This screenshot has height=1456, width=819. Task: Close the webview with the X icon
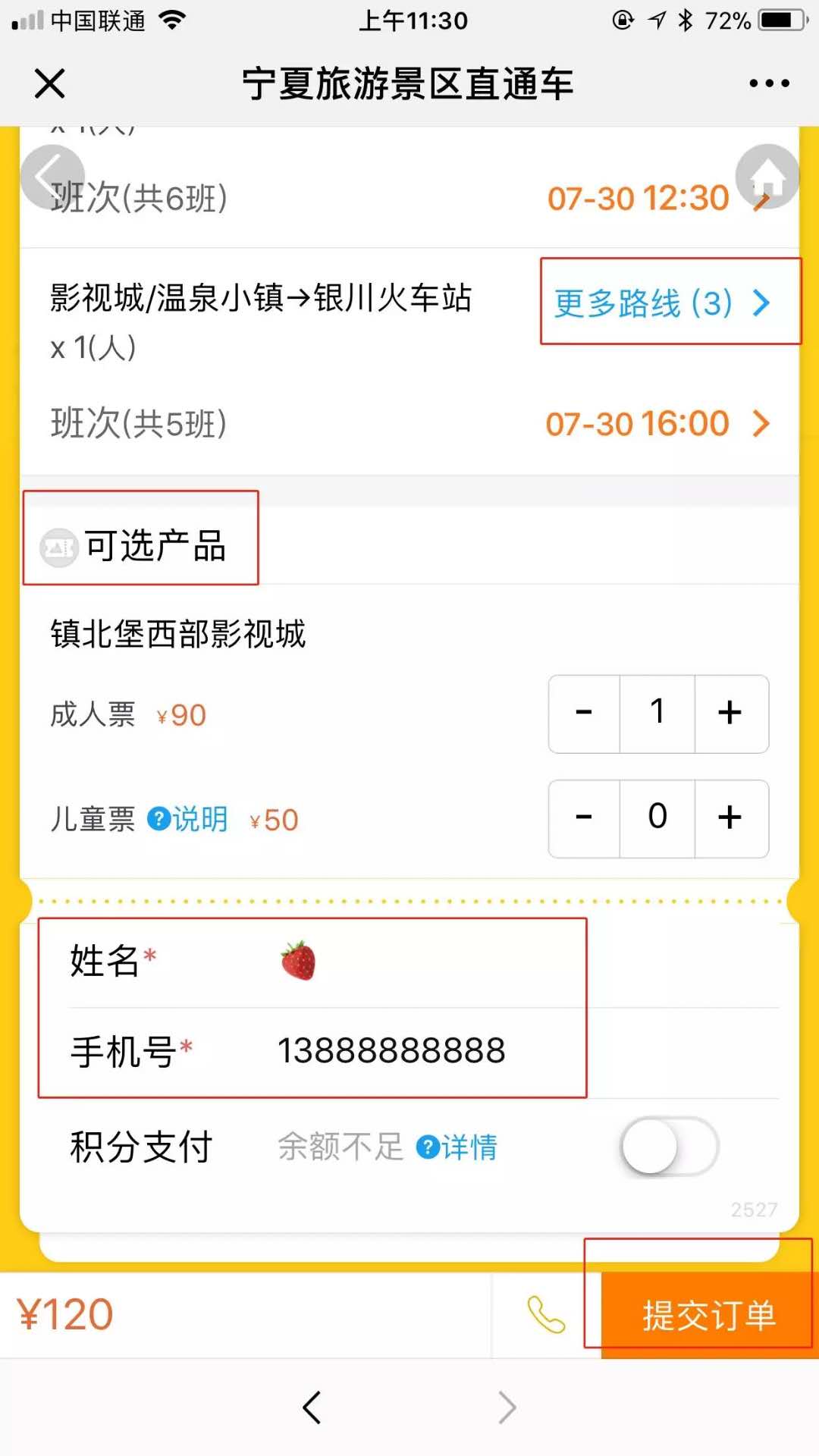tap(50, 83)
